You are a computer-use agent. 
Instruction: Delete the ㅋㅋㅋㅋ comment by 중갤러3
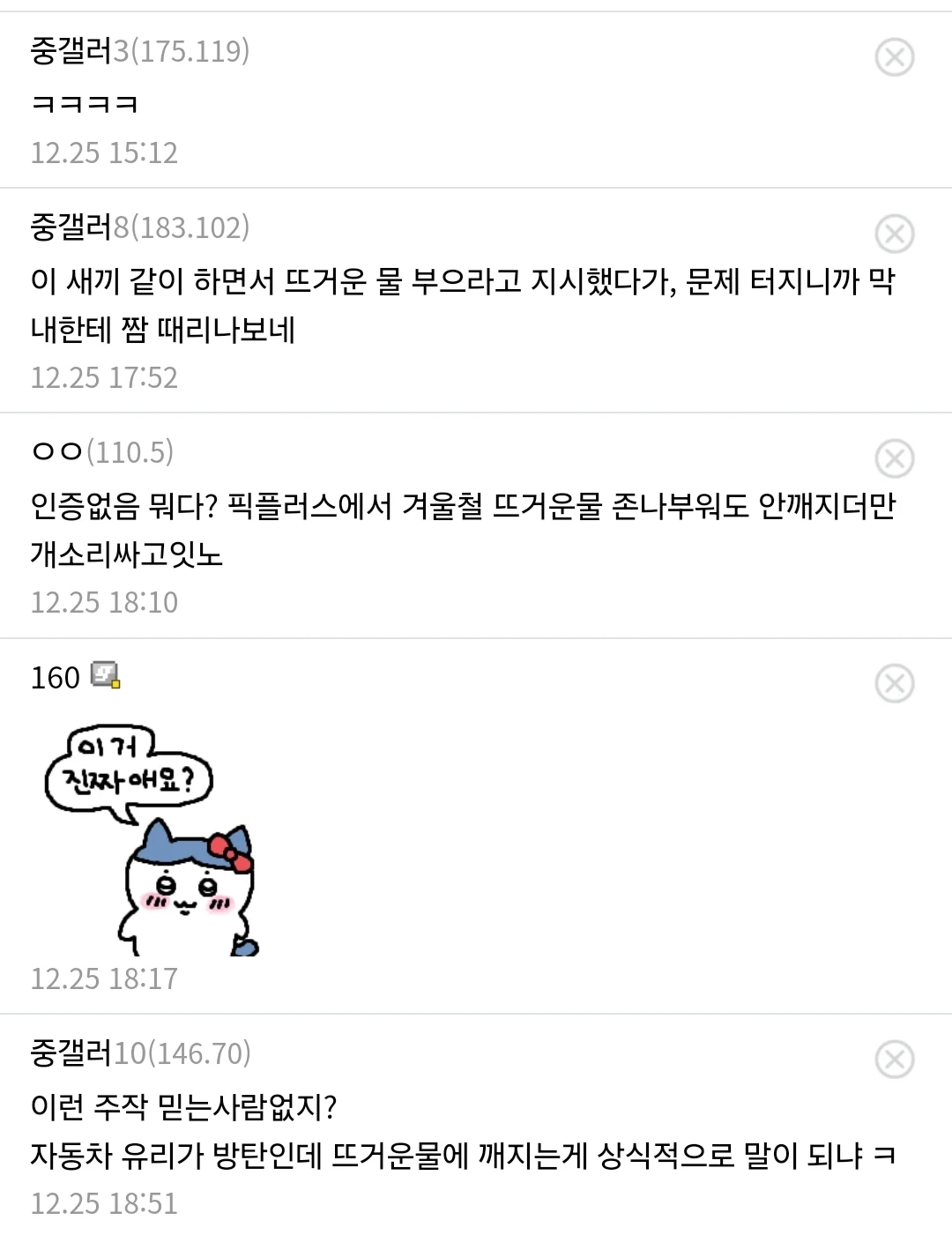pos(896,56)
